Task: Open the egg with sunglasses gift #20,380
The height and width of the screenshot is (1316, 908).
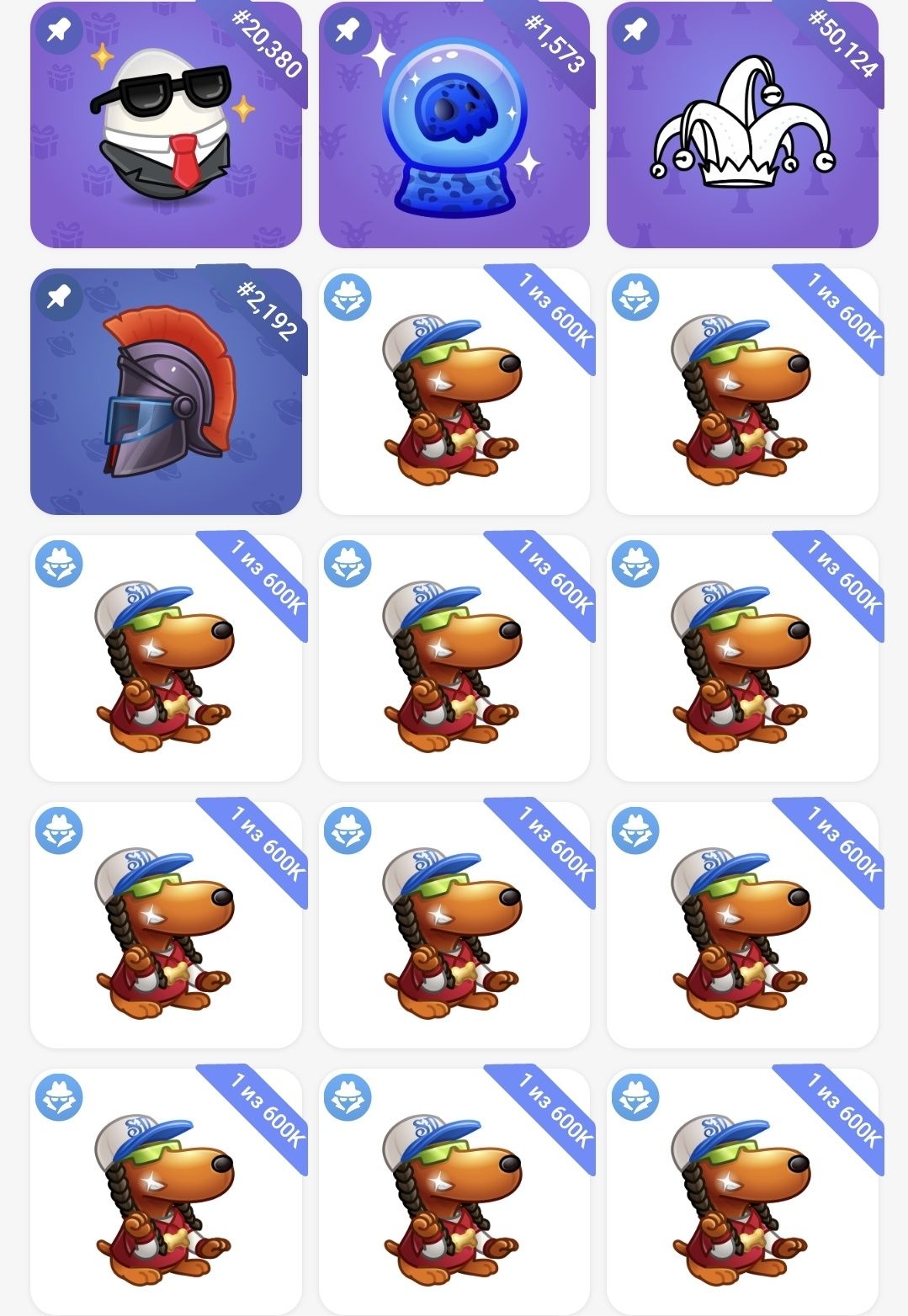Action: coord(166,126)
